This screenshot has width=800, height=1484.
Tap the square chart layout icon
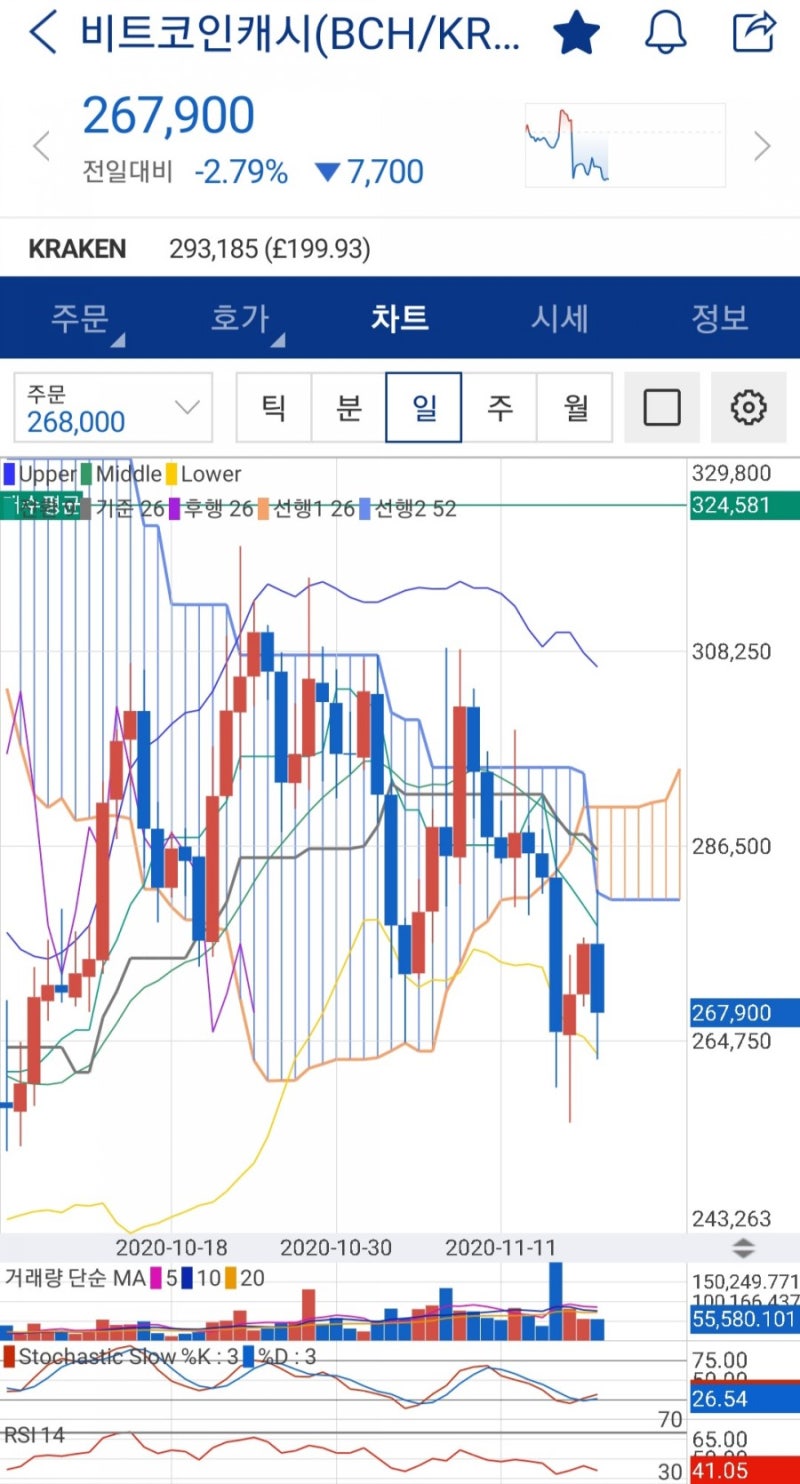(661, 407)
